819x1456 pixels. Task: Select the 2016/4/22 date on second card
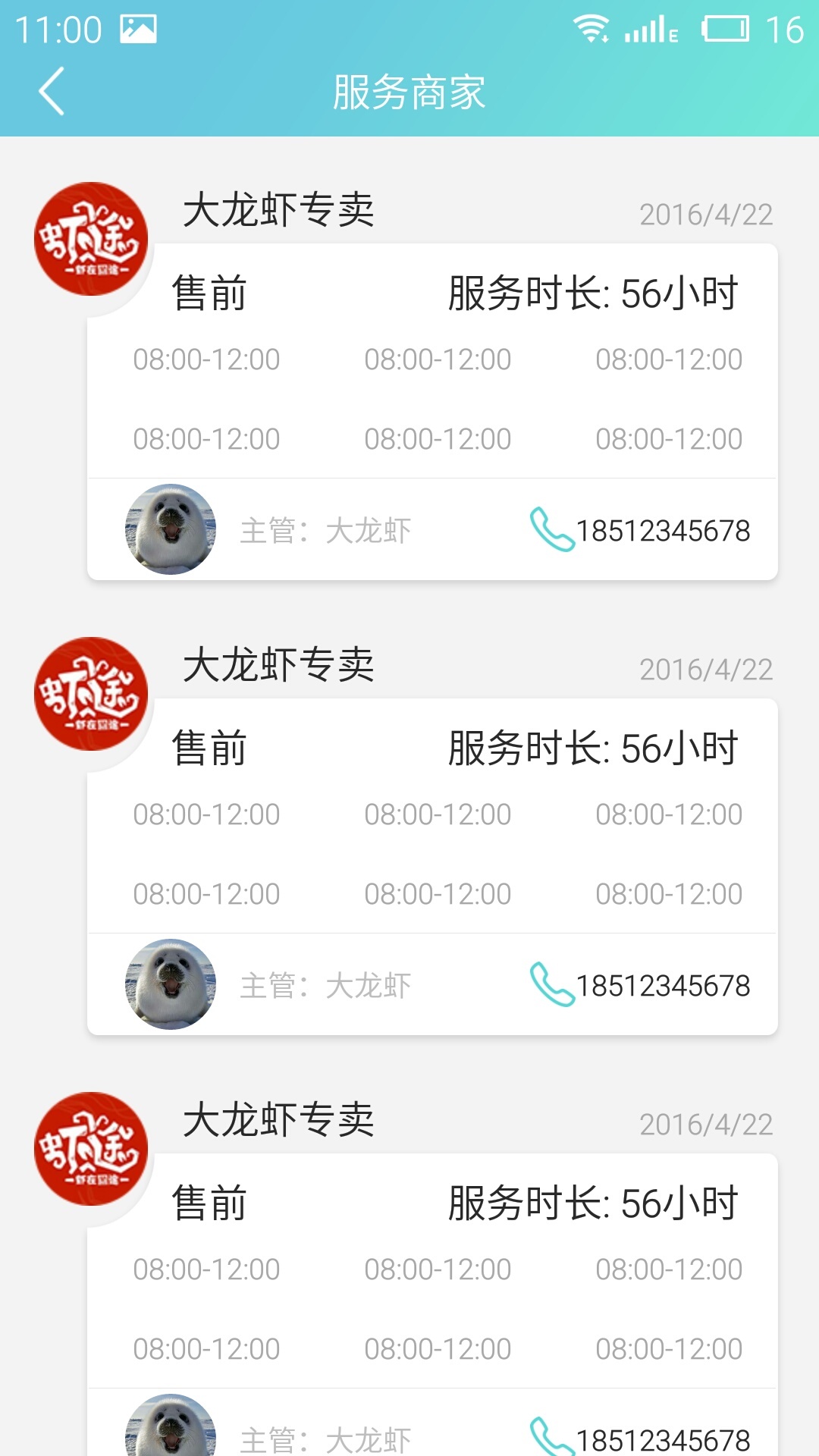coord(708,667)
